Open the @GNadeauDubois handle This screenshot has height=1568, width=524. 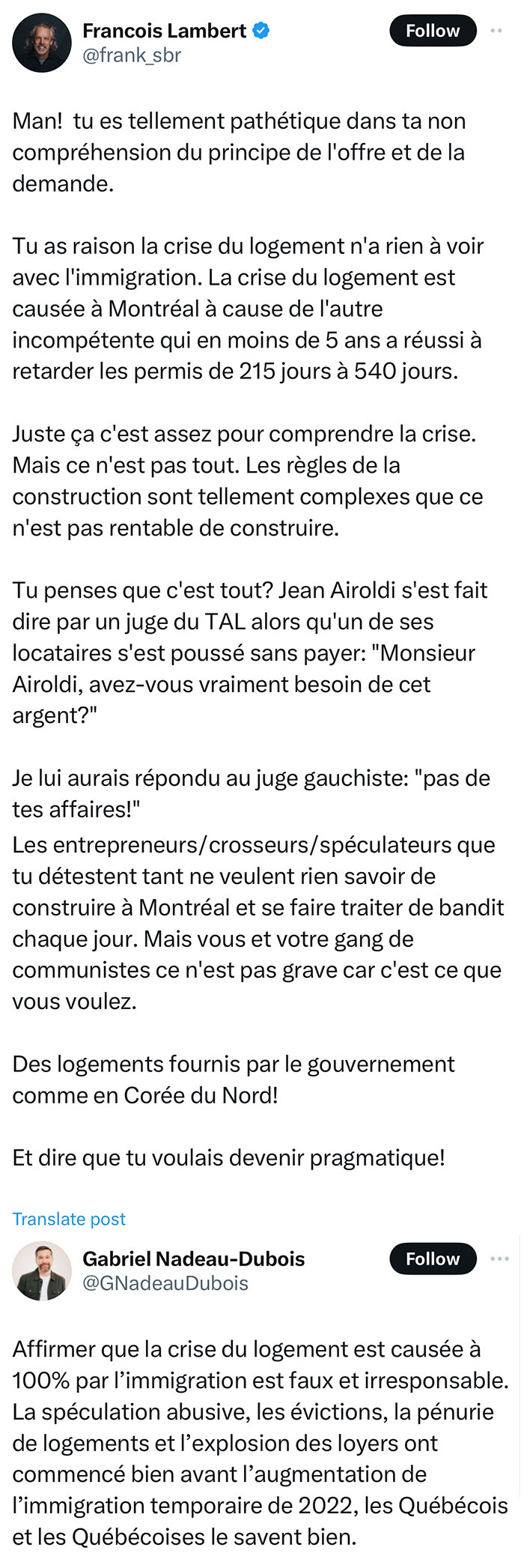click(165, 1283)
